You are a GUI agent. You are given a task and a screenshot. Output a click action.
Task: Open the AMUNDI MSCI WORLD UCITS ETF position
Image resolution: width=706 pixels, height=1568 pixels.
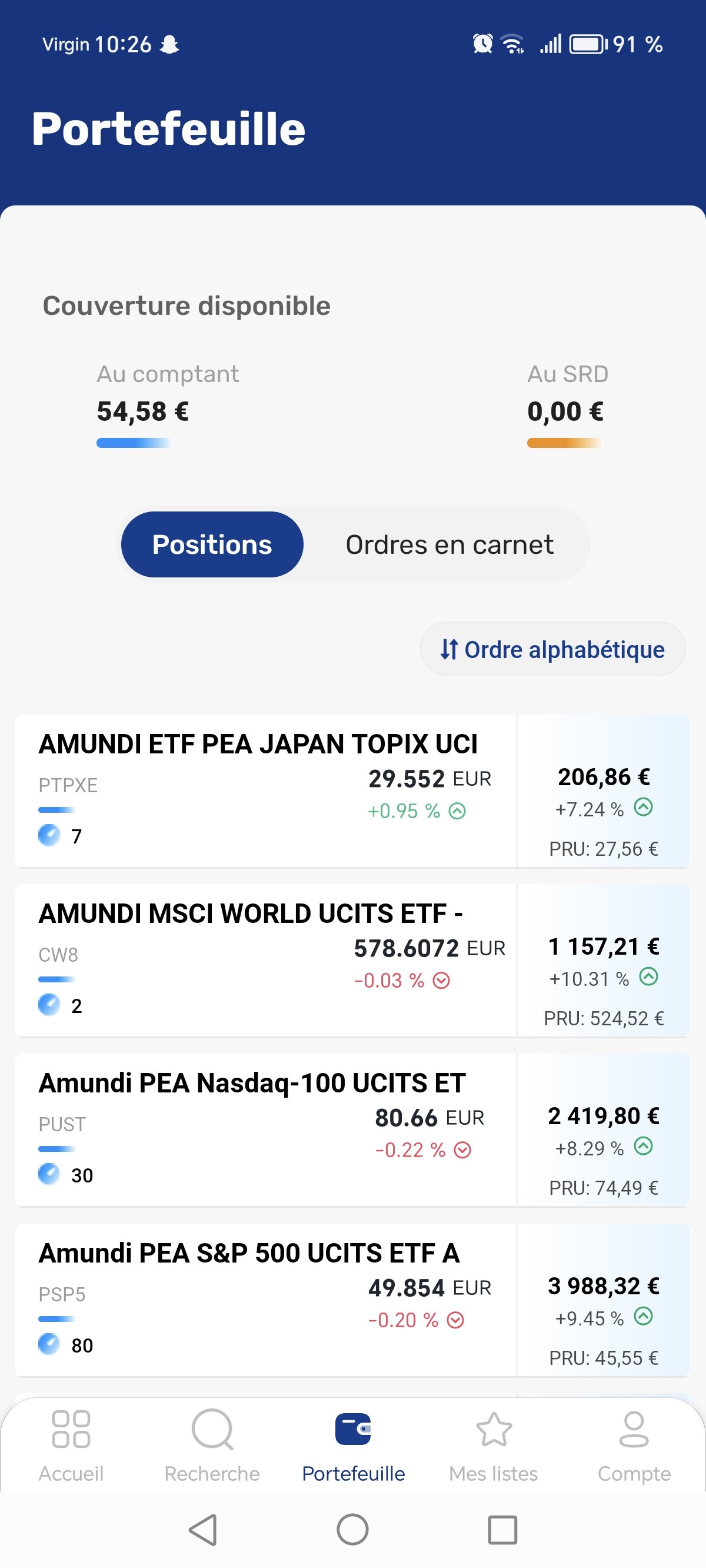click(x=352, y=961)
